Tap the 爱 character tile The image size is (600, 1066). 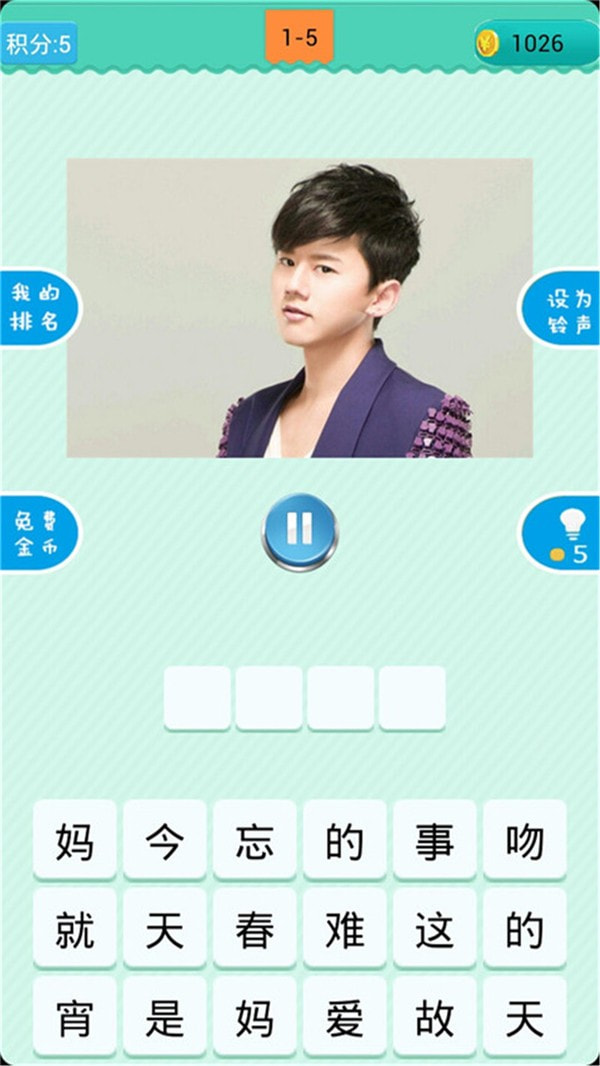(345, 1018)
